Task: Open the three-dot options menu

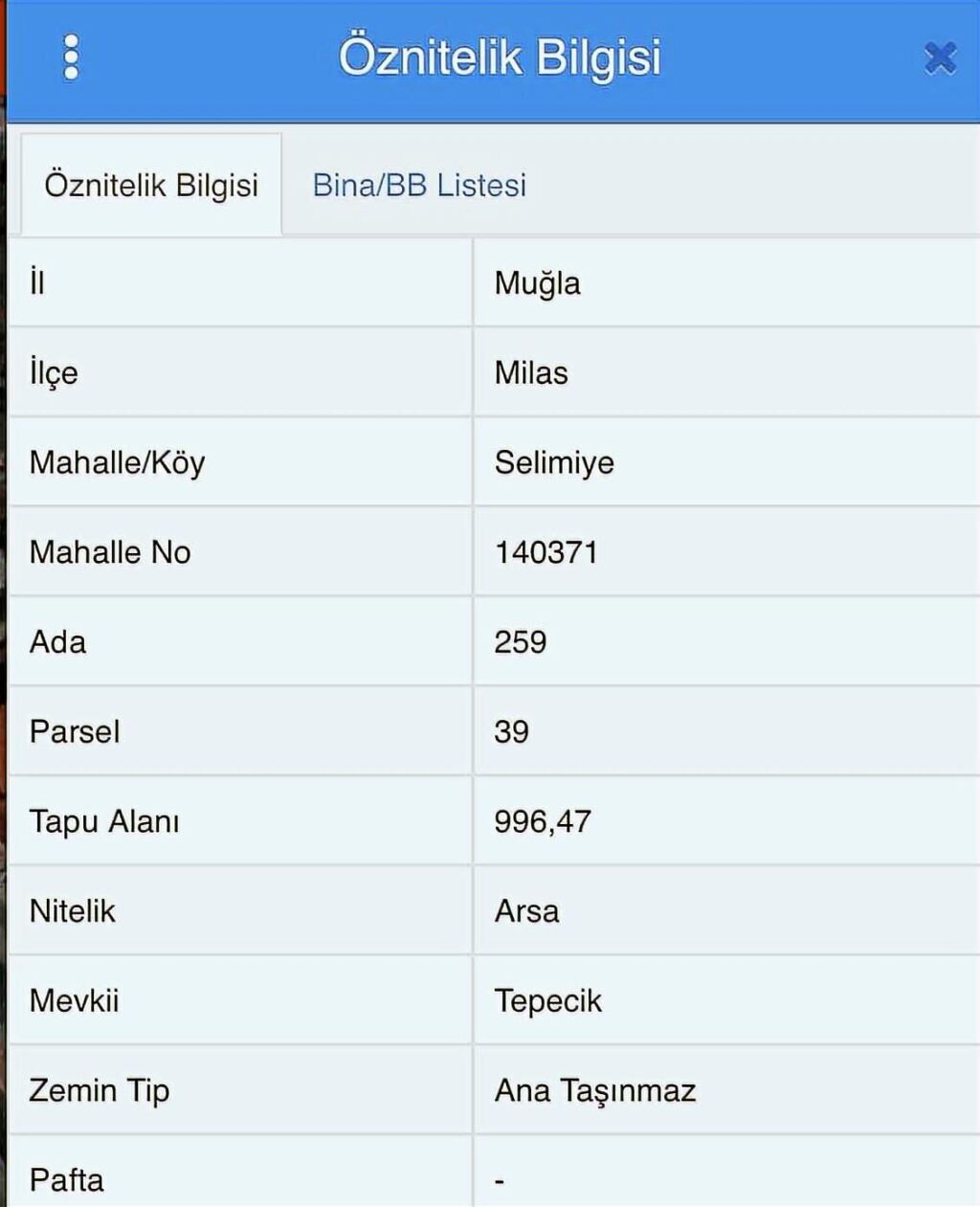Action: (70, 56)
